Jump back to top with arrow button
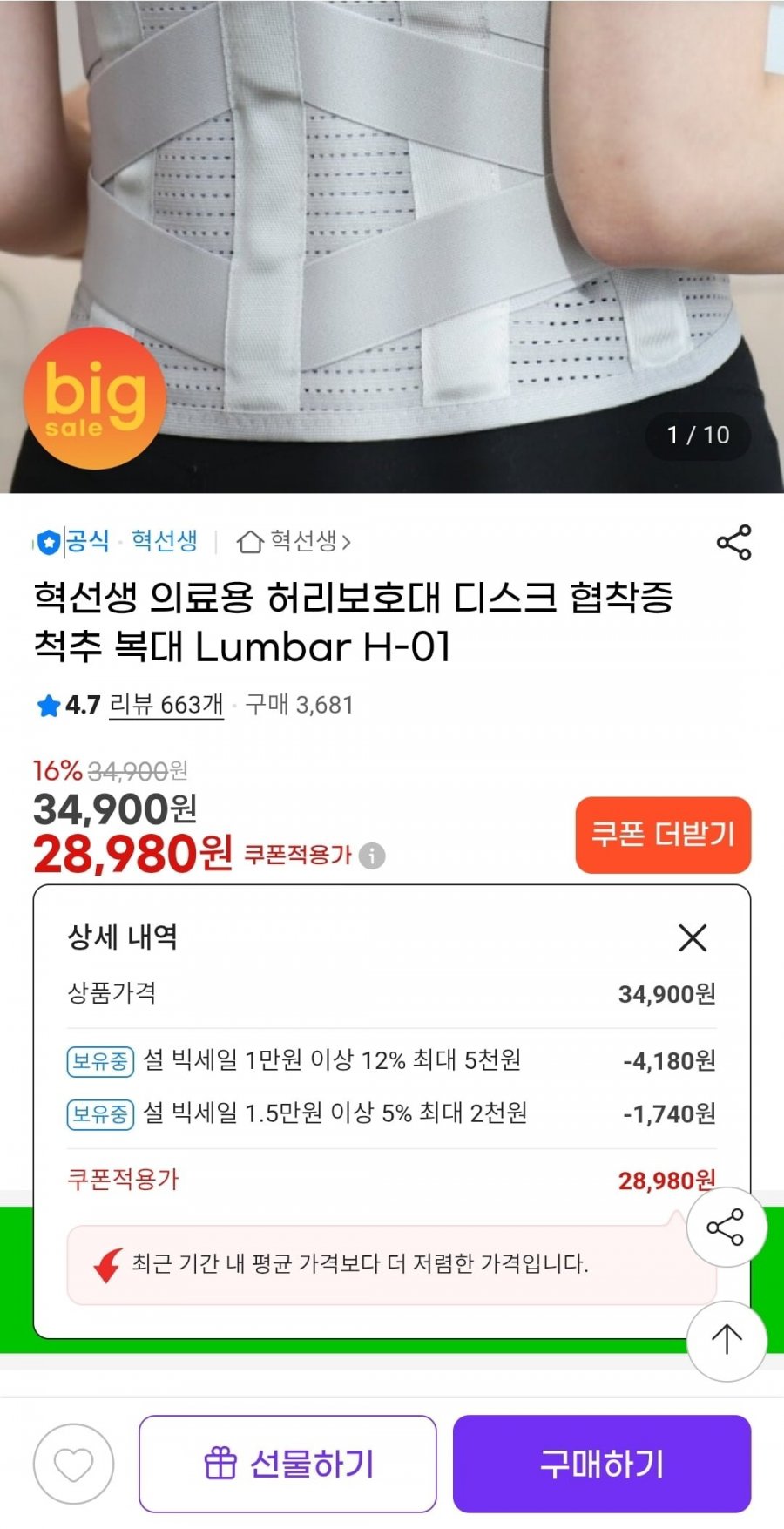 point(726,1340)
